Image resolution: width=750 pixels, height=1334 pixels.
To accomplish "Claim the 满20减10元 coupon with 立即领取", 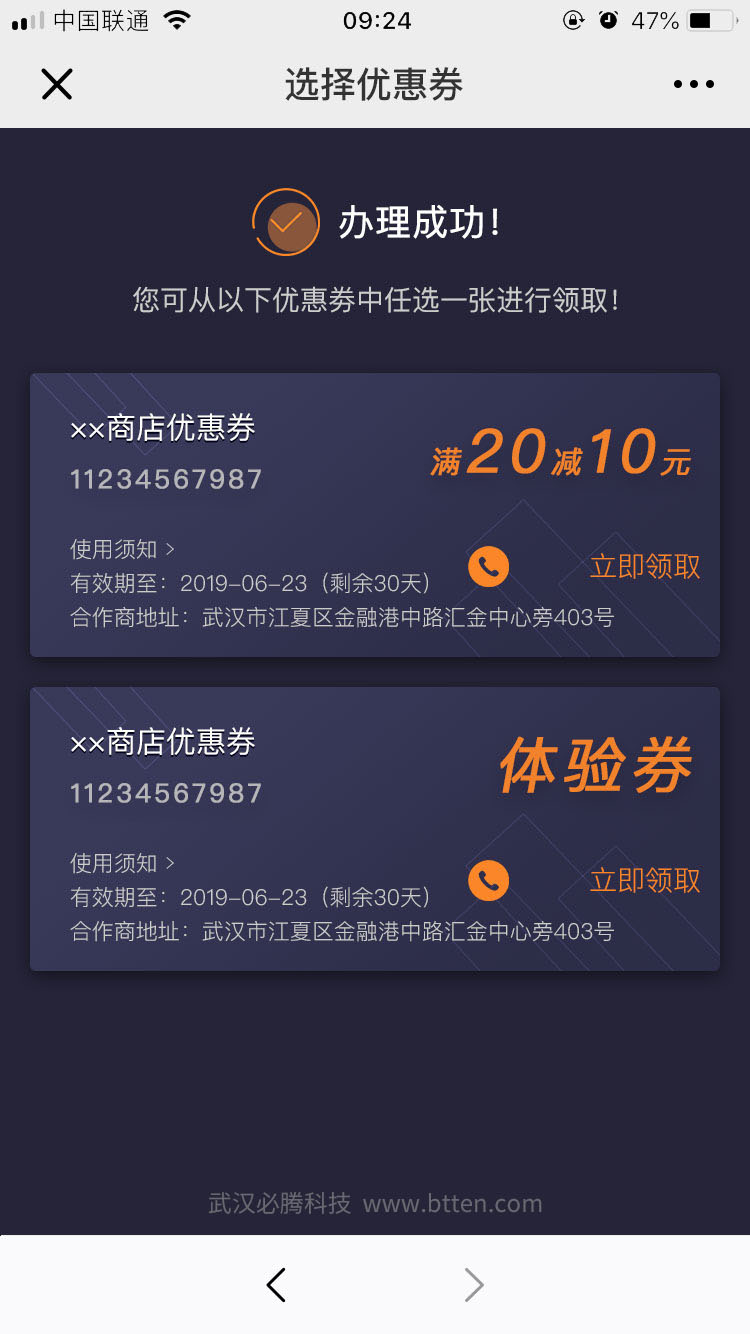I will click(x=645, y=567).
